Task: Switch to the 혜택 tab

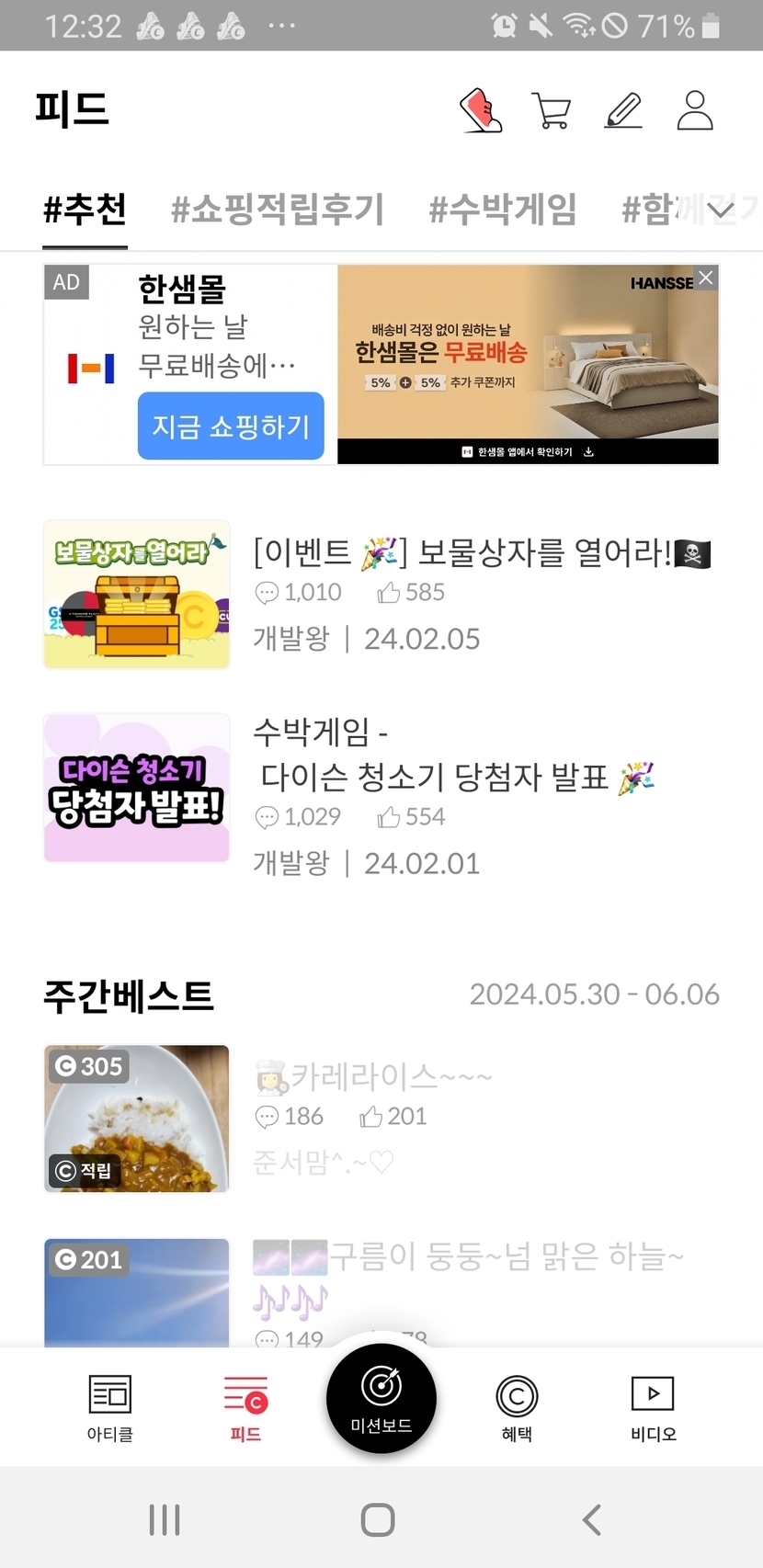Action: click(x=517, y=1408)
